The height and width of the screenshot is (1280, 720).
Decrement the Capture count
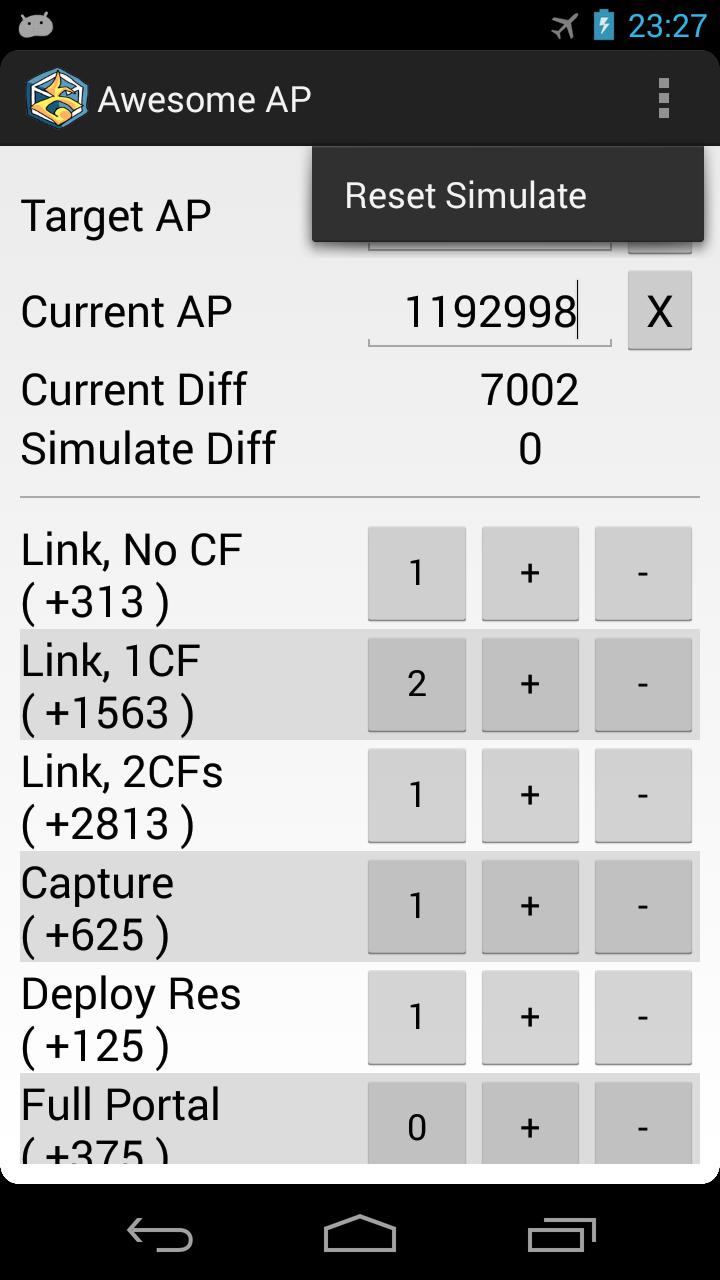(x=643, y=906)
